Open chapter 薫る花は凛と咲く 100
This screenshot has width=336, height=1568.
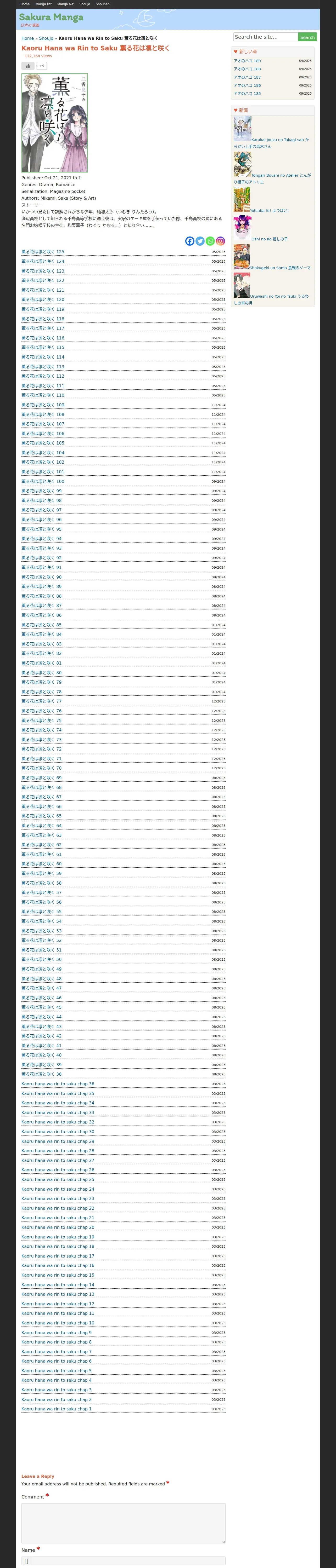coord(43,481)
